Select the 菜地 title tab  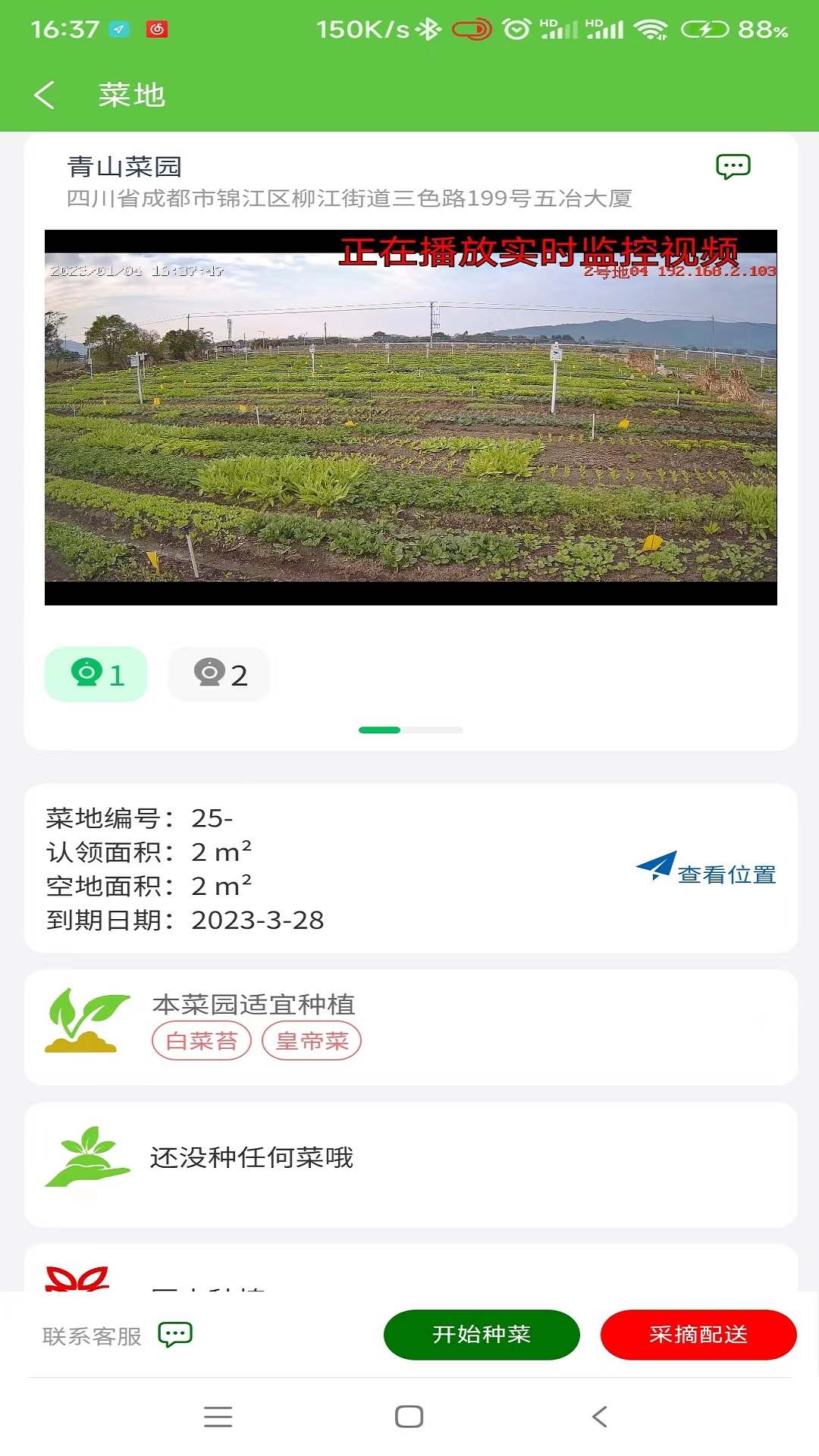[132, 96]
